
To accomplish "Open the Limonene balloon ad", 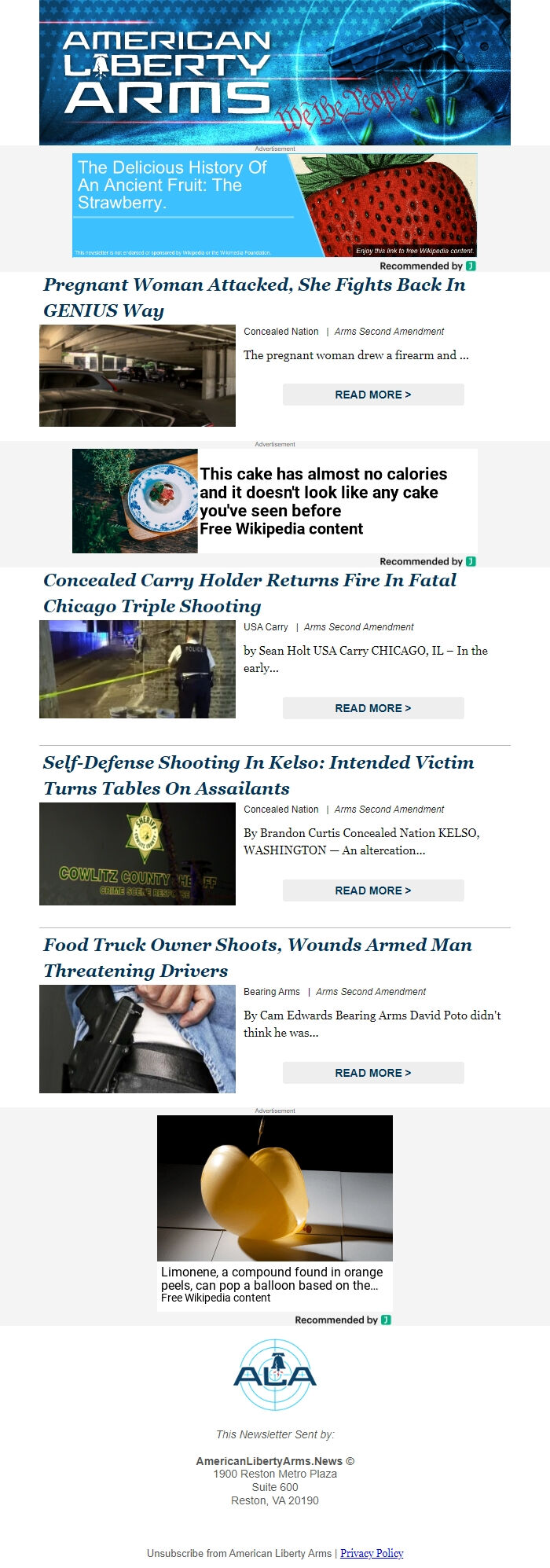I will 274,1210.
